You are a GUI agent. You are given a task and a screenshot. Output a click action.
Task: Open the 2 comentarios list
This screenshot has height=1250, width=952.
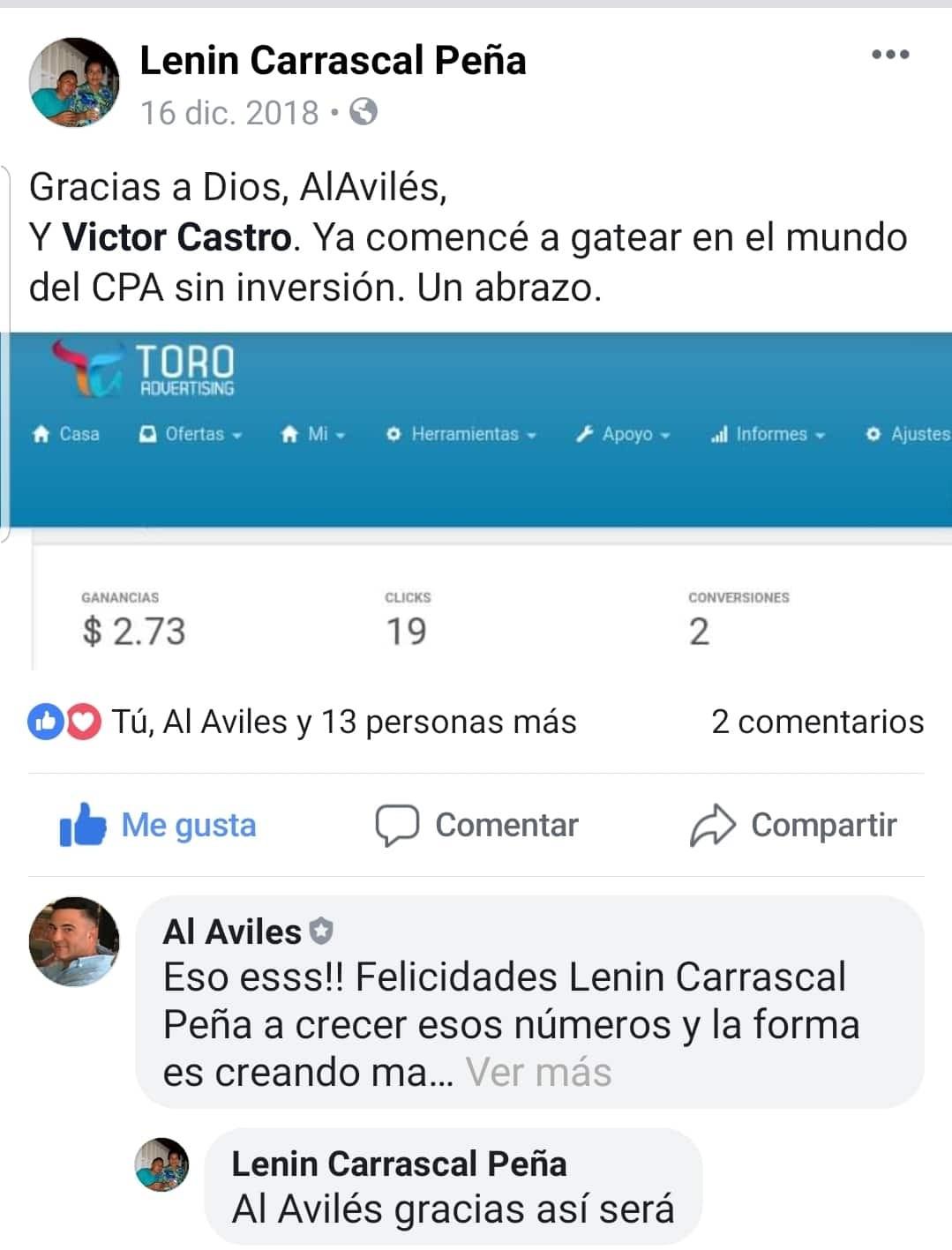[x=817, y=722]
